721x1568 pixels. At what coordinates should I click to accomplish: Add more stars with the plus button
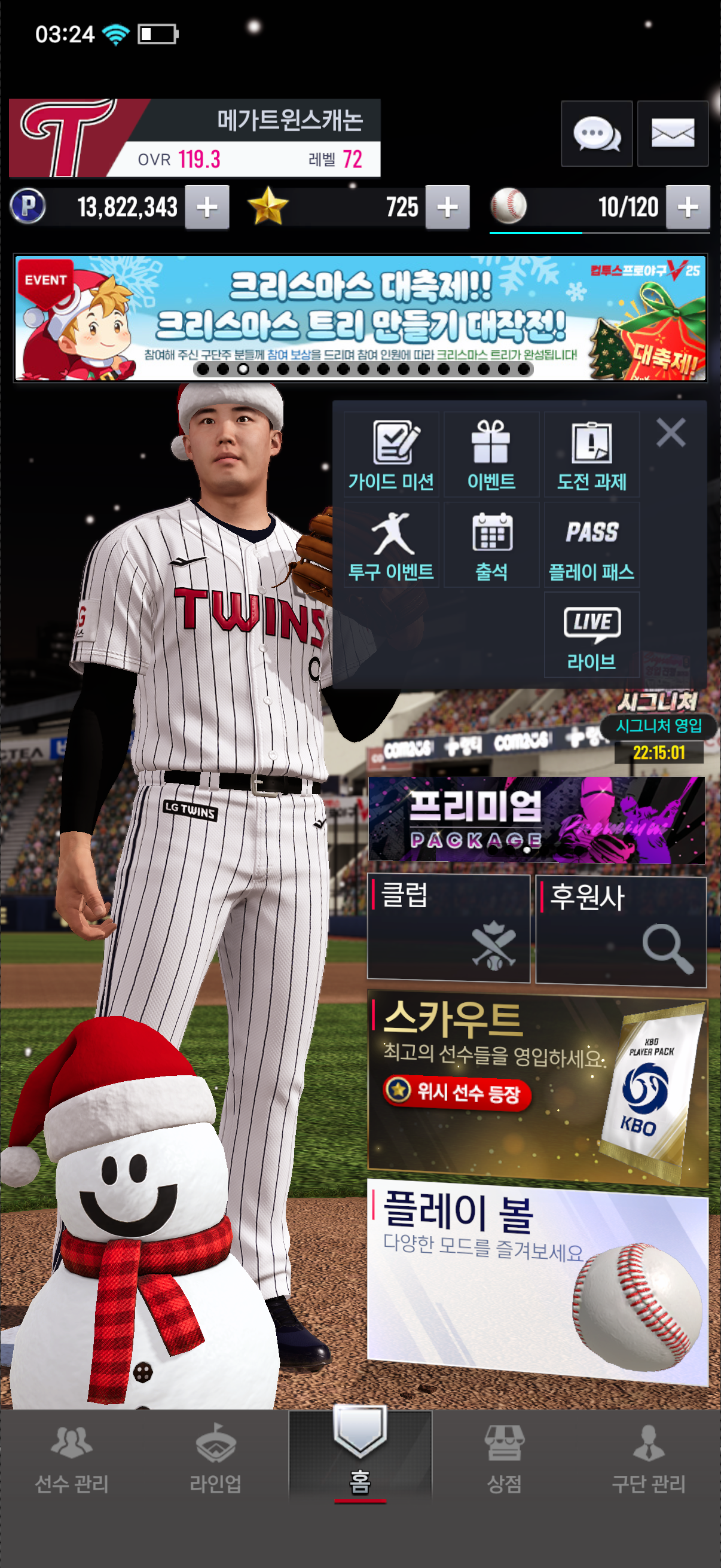click(x=447, y=207)
